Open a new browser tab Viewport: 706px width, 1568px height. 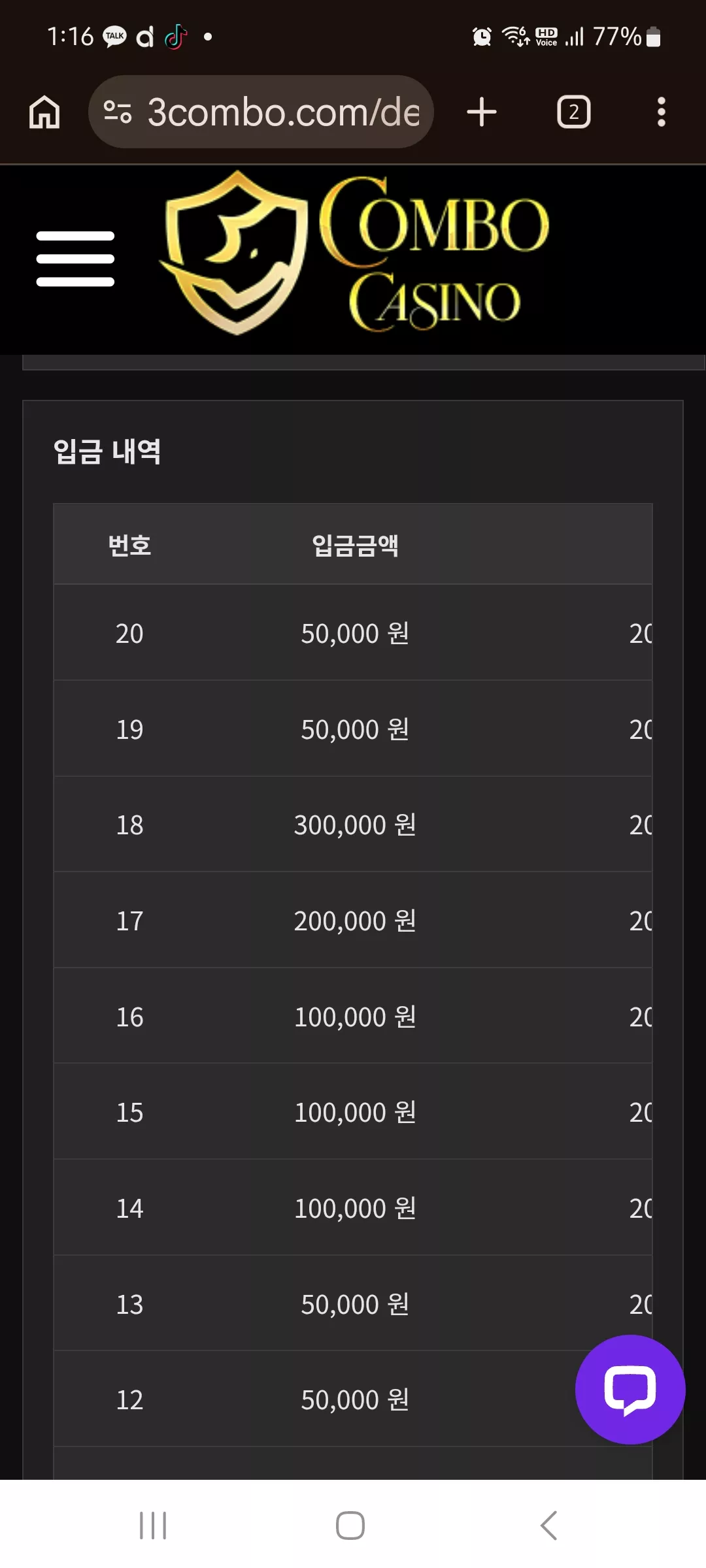[482, 112]
